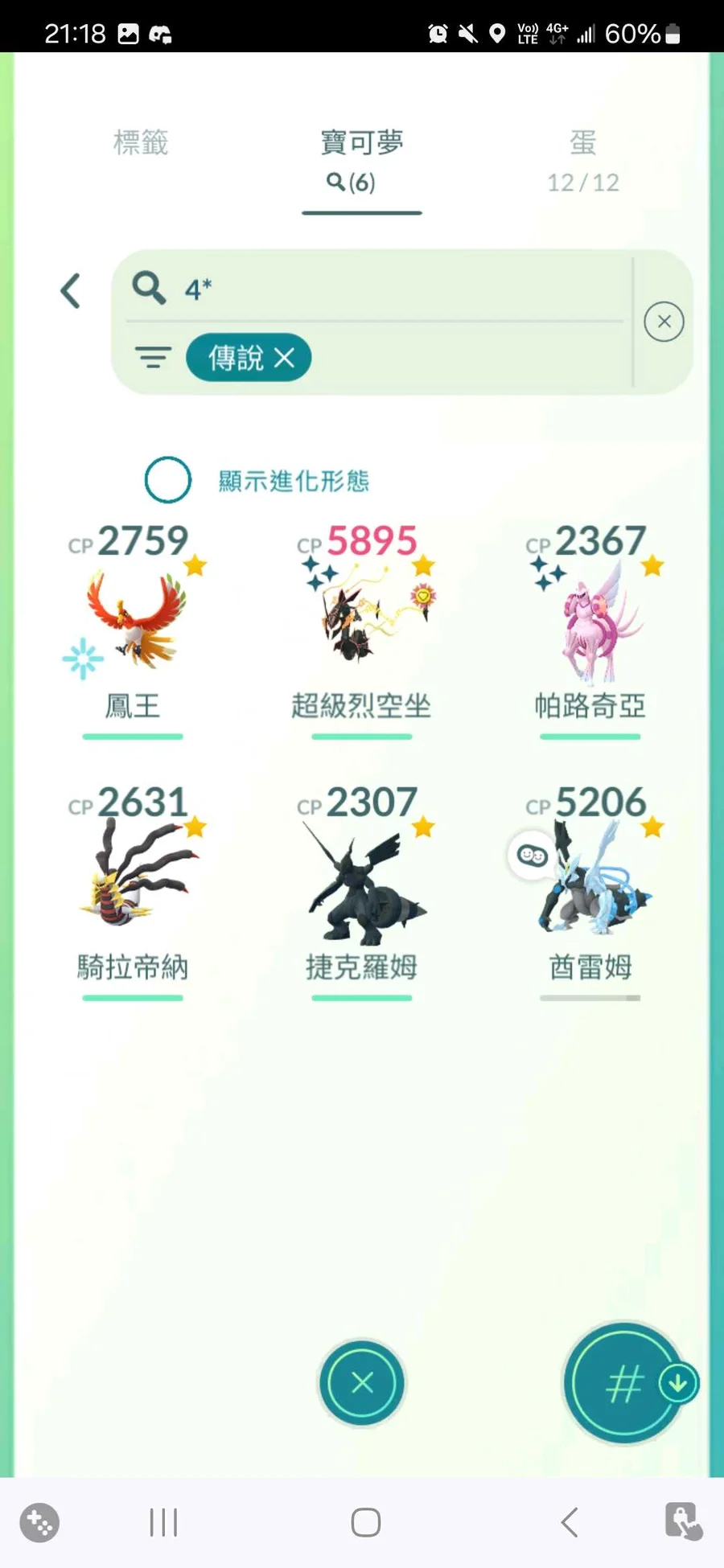
Task: Switch to the 標籤 tab
Action: [x=141, y=143]
